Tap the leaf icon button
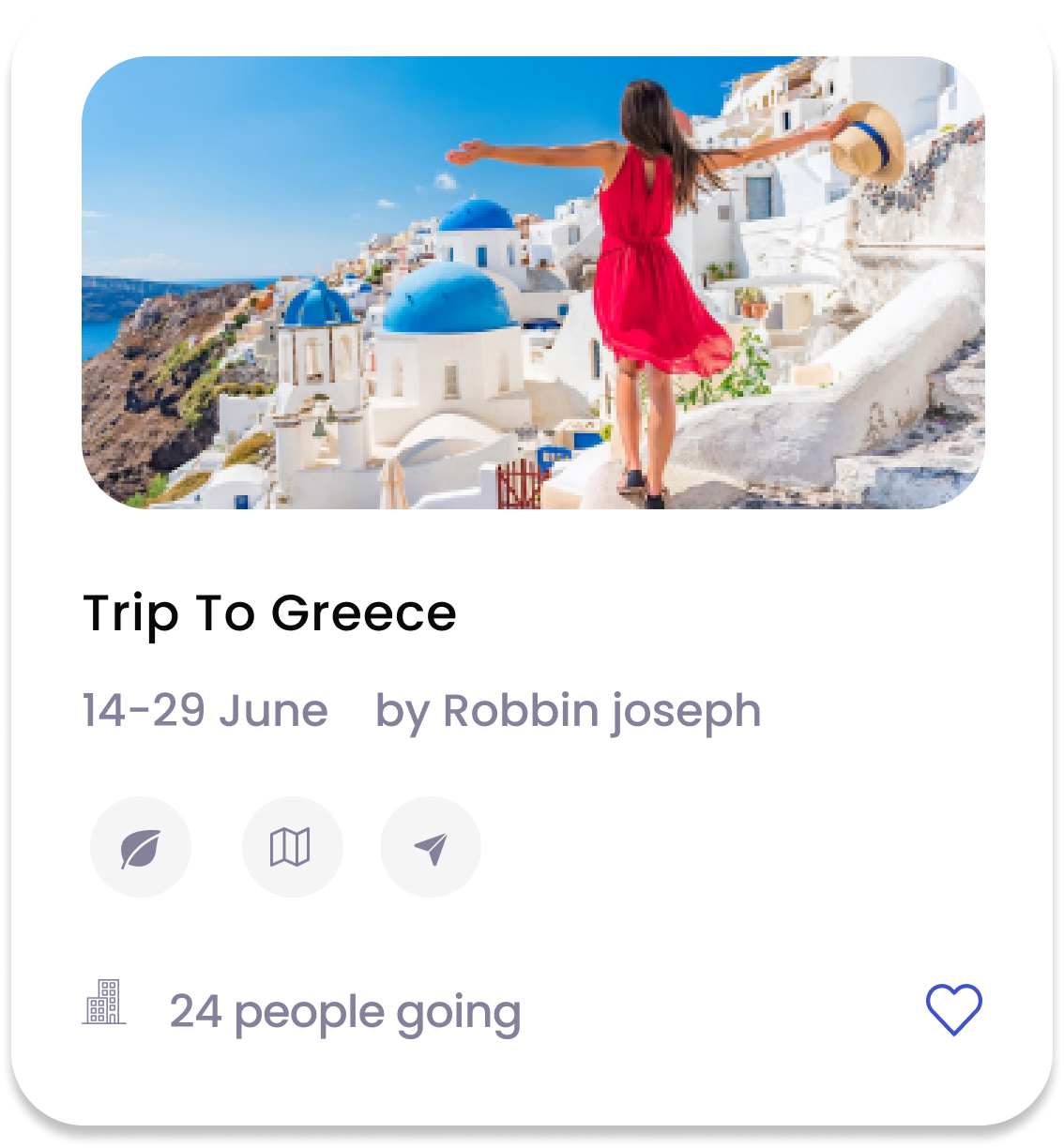This screenshot has height=1148, width=1064. (141, 848)
